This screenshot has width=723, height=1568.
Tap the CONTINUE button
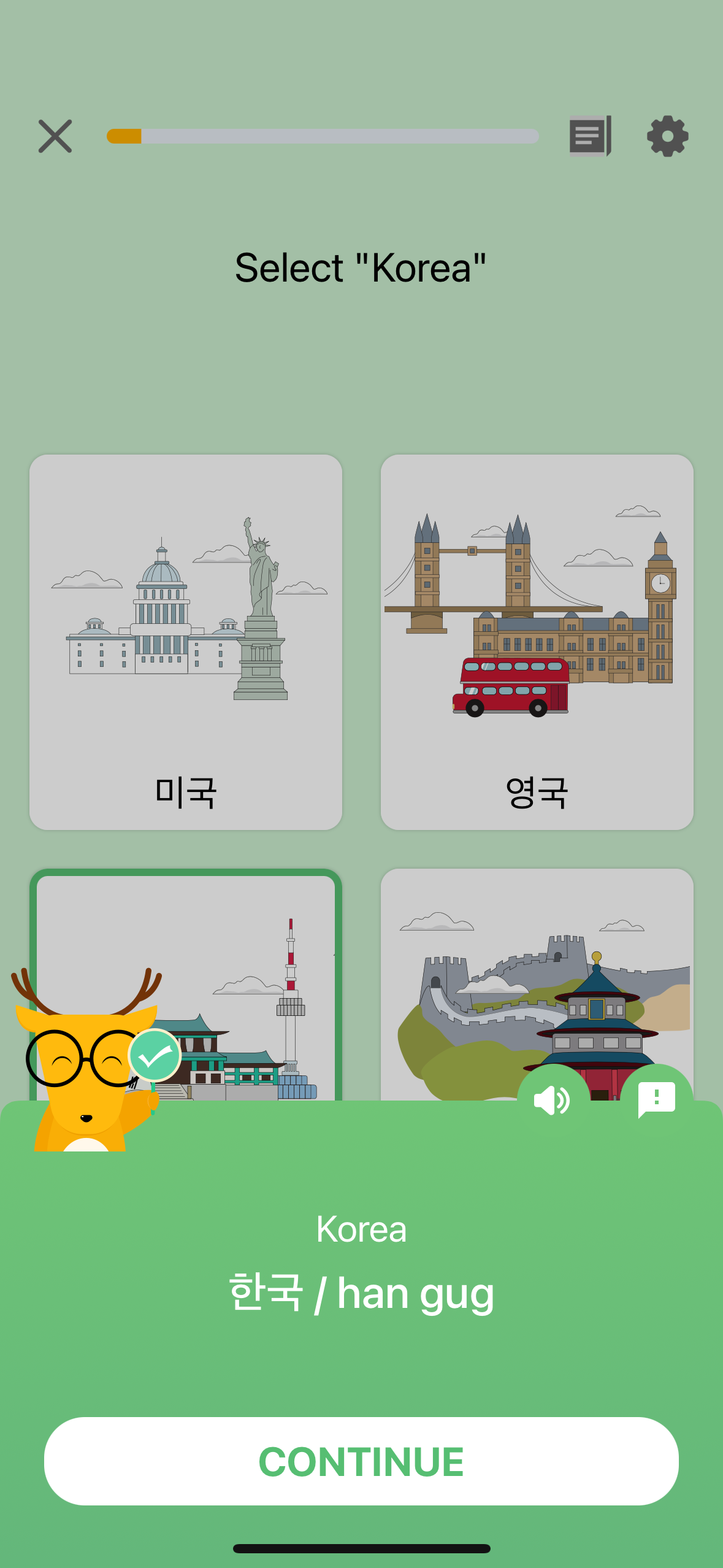tap(361, 1461)
